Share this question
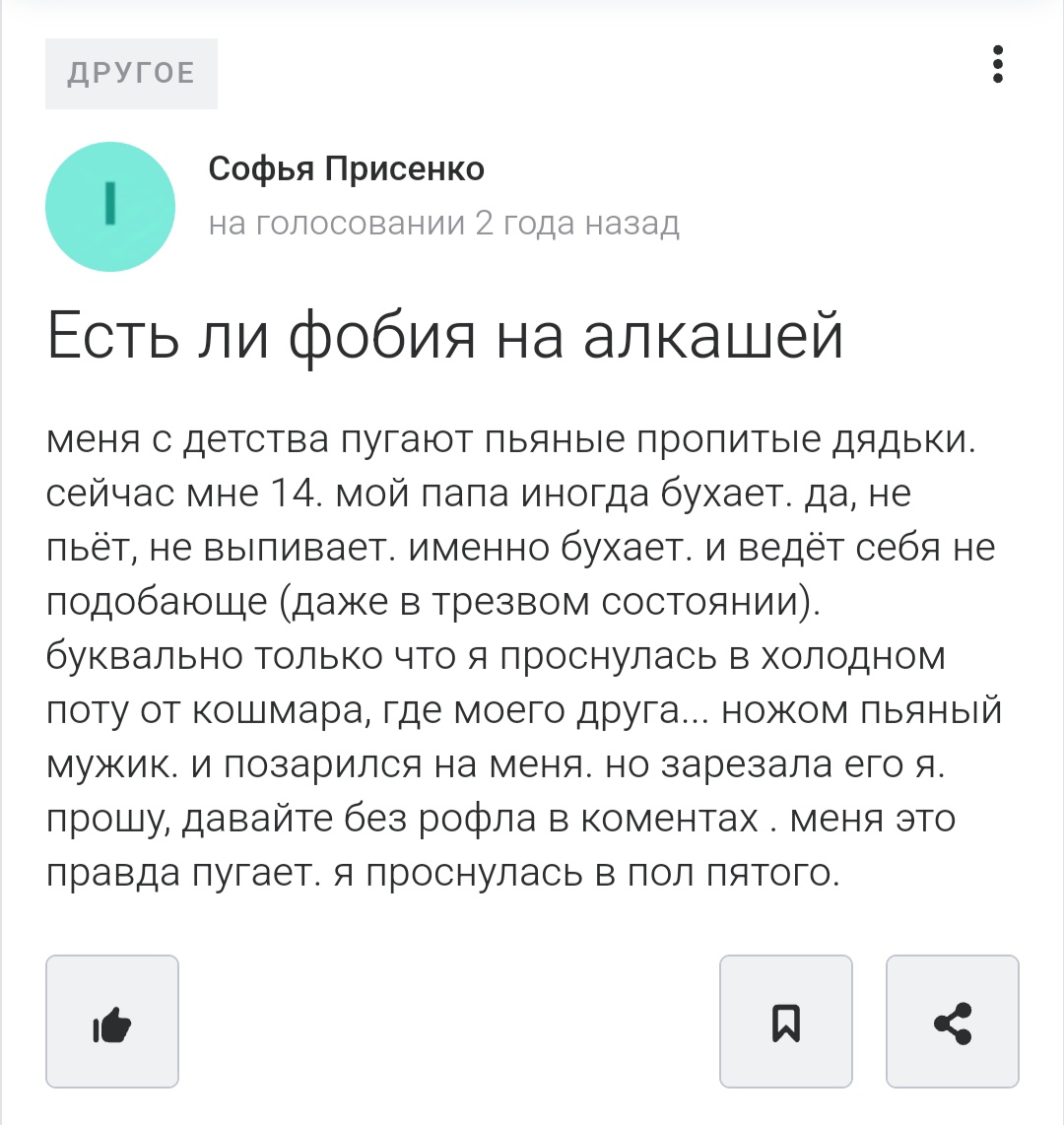 point(952,1022)
